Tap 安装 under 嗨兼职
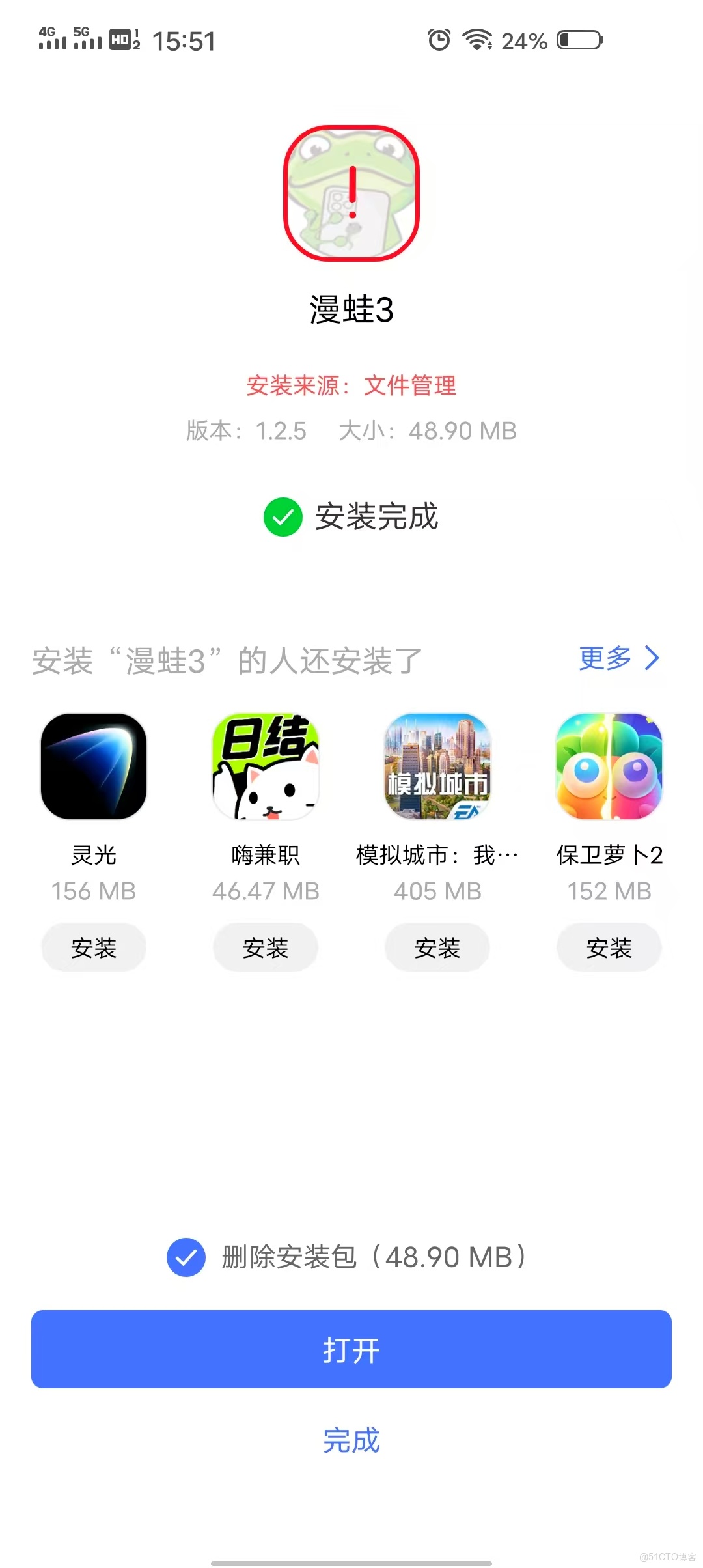 click(x=265, y=947)
